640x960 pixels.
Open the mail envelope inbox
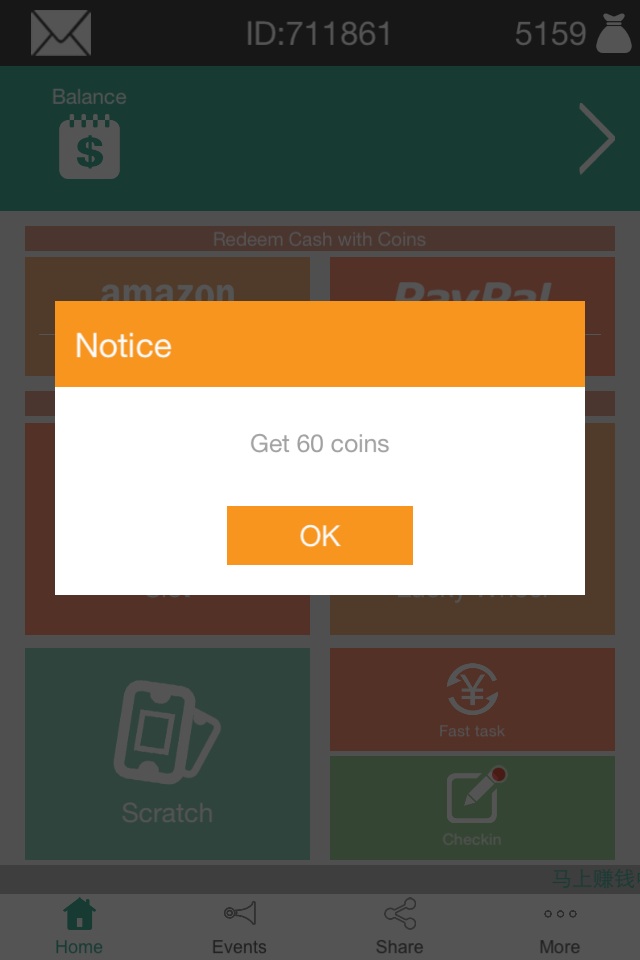point(61,34)
